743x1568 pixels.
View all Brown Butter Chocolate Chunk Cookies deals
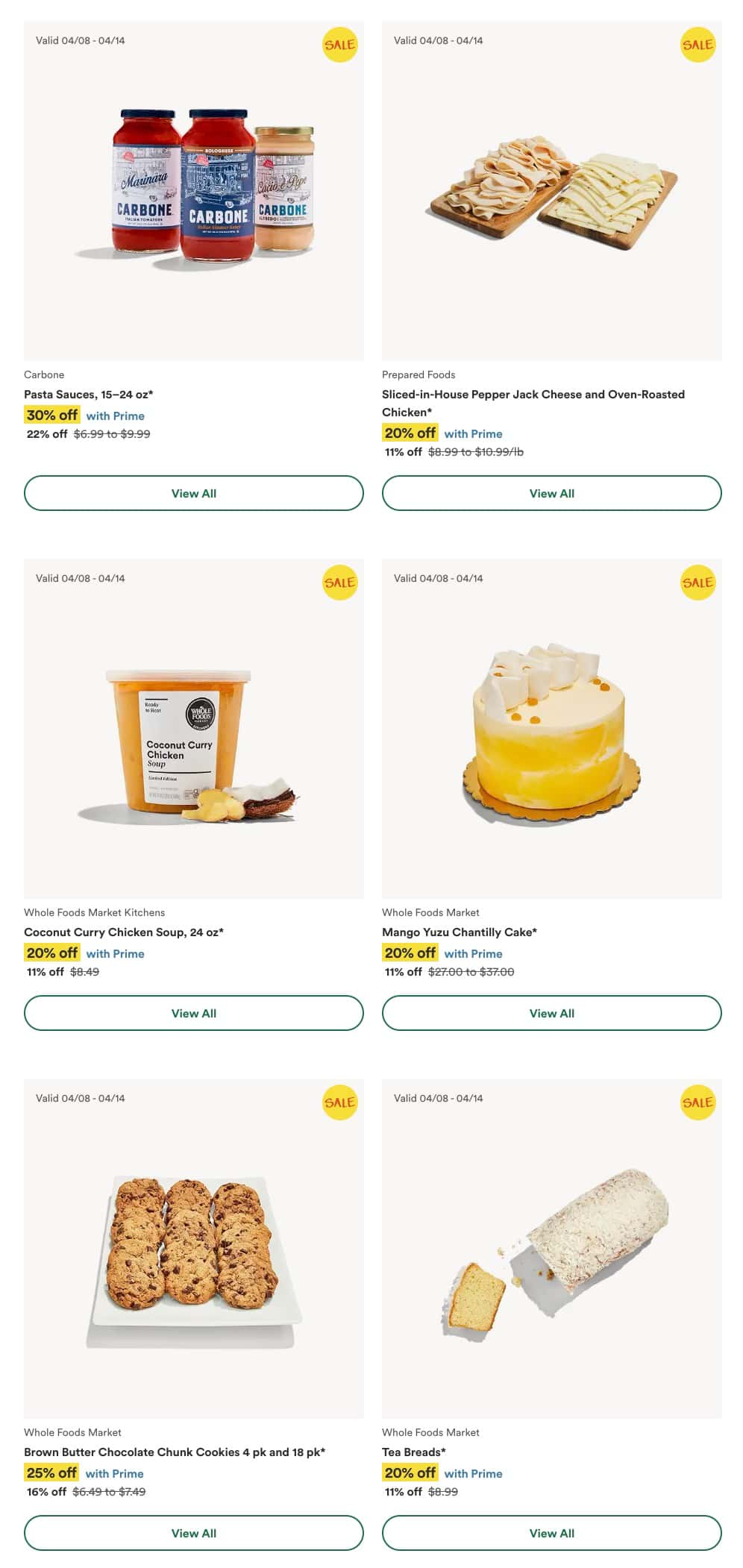[193, 1533]
